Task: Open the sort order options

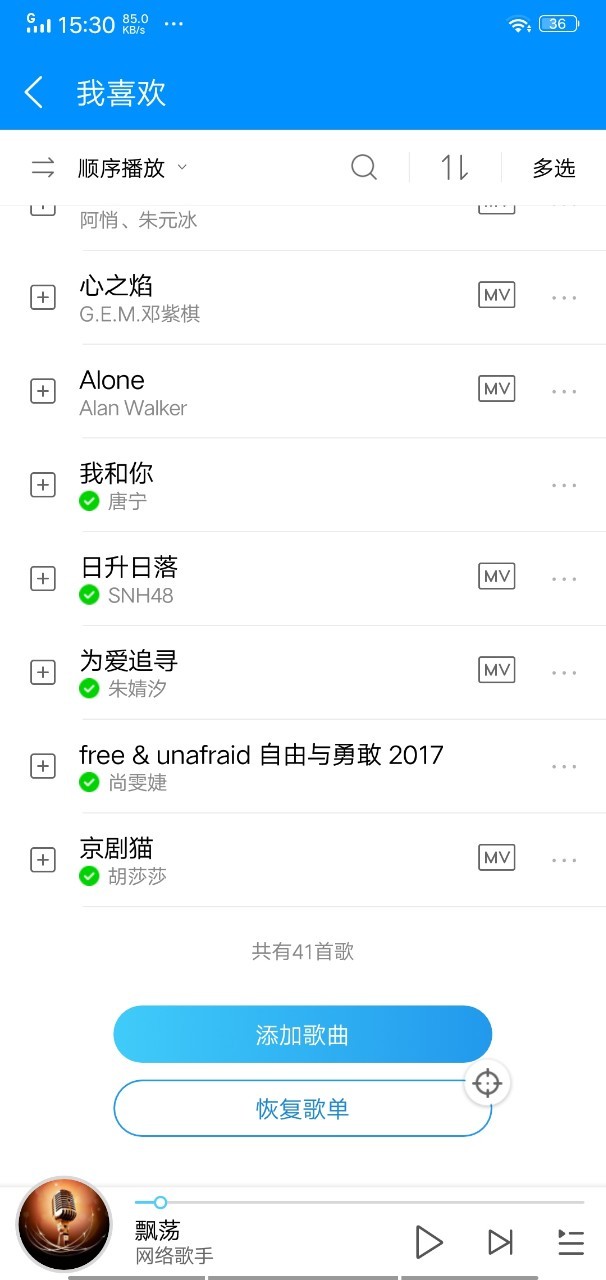Action: [455, 168]
